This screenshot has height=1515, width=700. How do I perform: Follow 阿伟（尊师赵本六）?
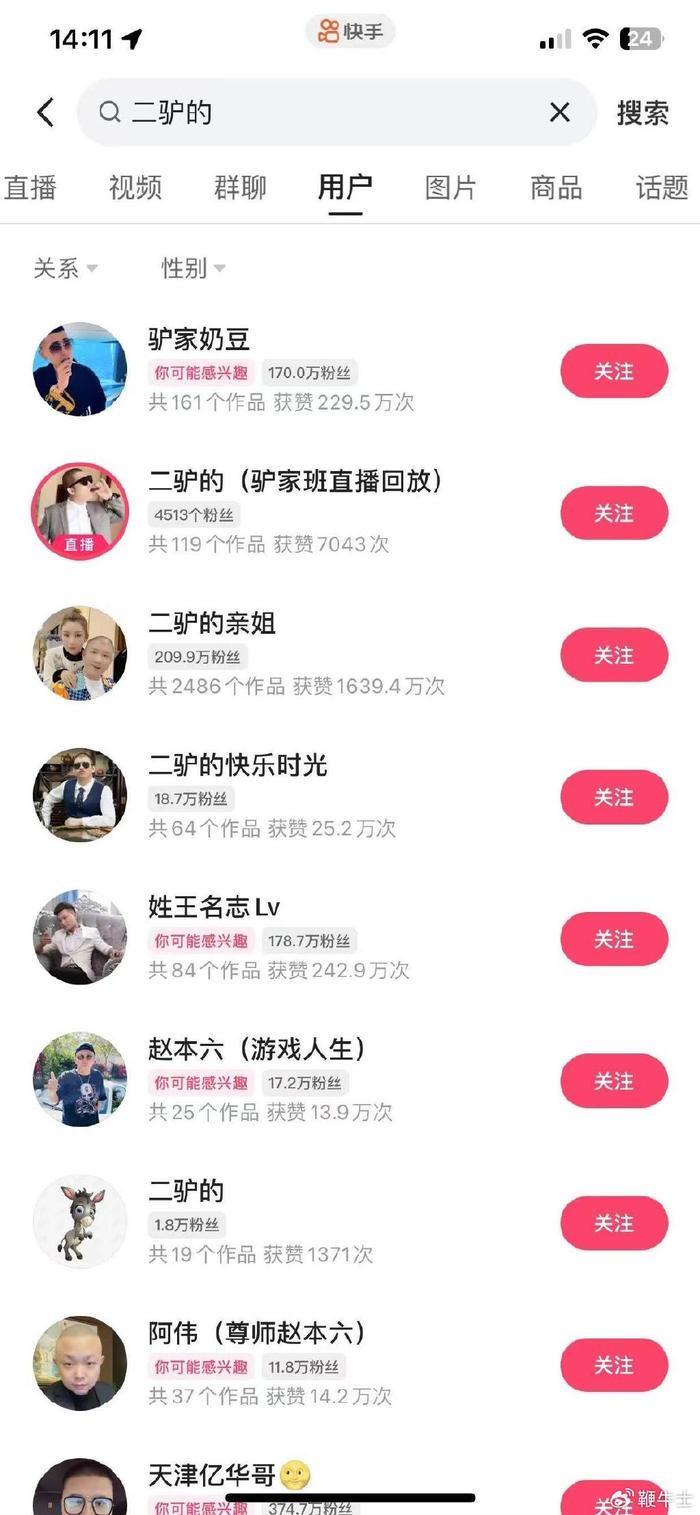613,1366
